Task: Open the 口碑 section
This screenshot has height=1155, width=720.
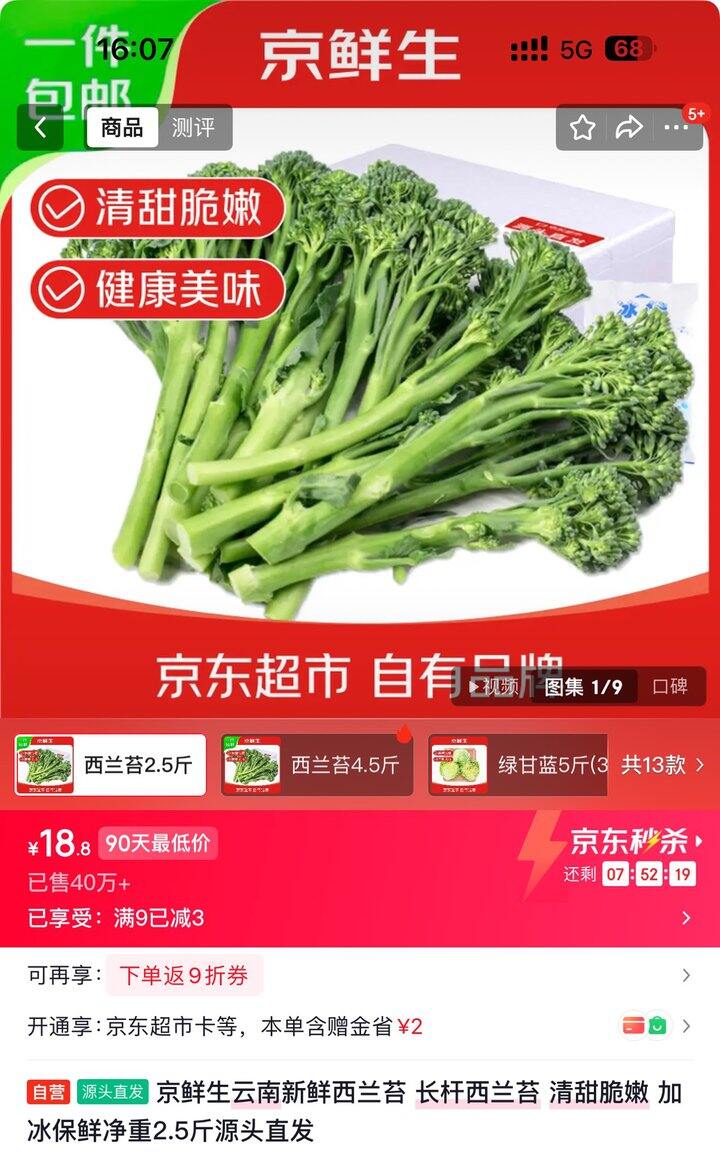Action: coord(670,687)
